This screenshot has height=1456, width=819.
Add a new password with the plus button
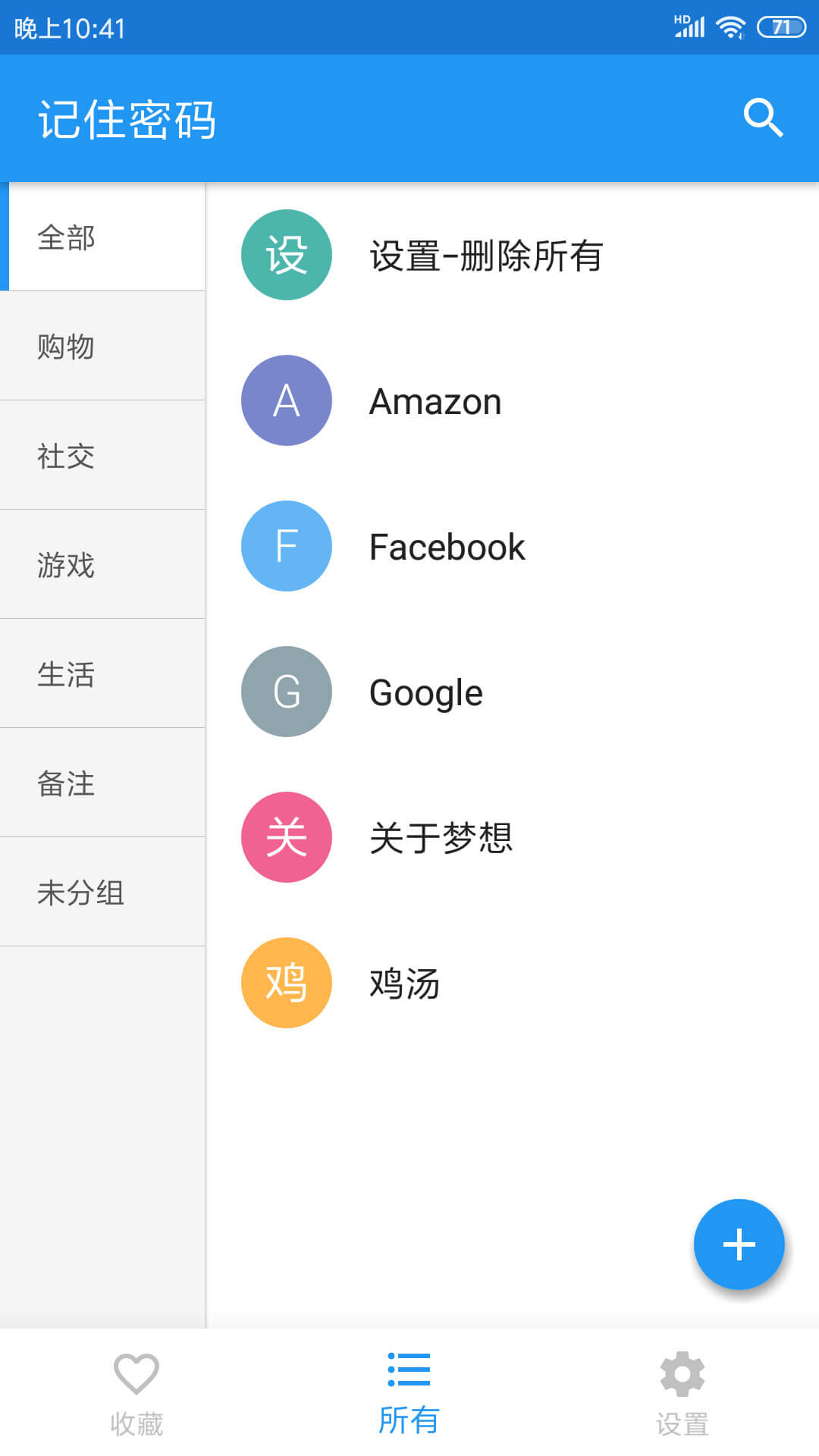coord(739,1244)
